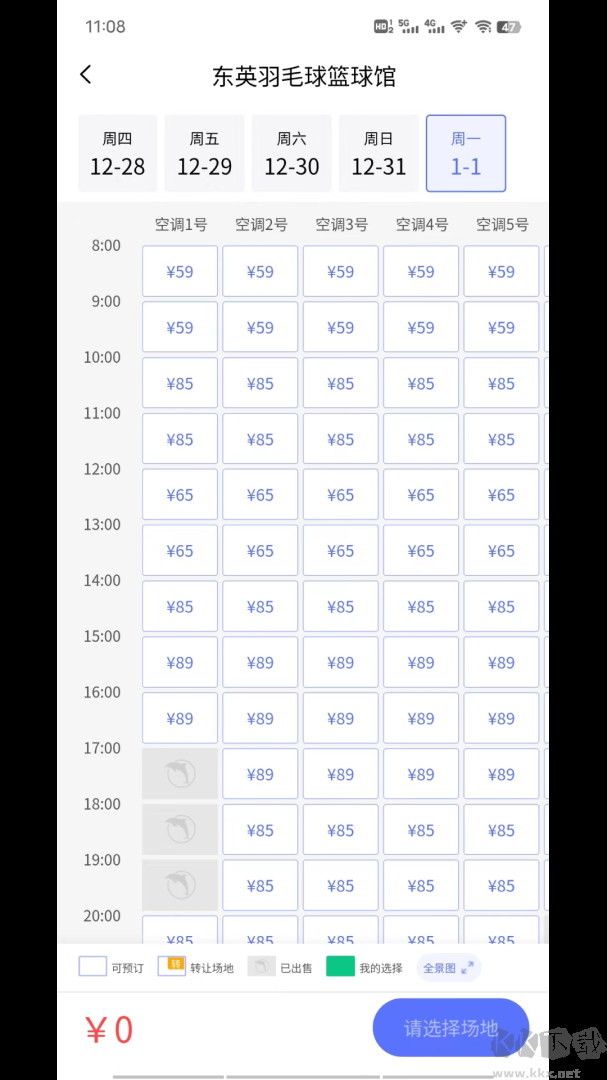Open the 全景图 panoramic view

click(x=449, y=968)
